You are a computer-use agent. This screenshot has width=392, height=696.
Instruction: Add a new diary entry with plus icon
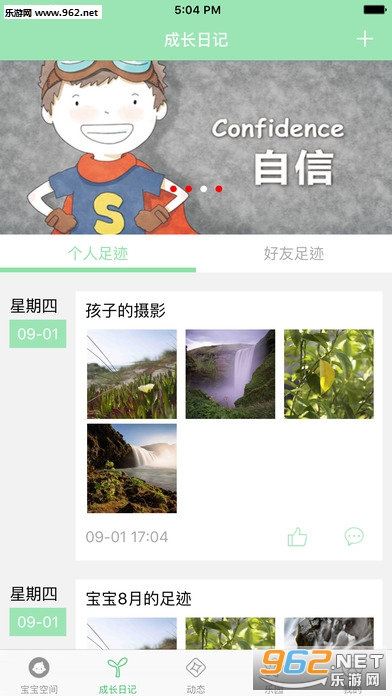364,40
